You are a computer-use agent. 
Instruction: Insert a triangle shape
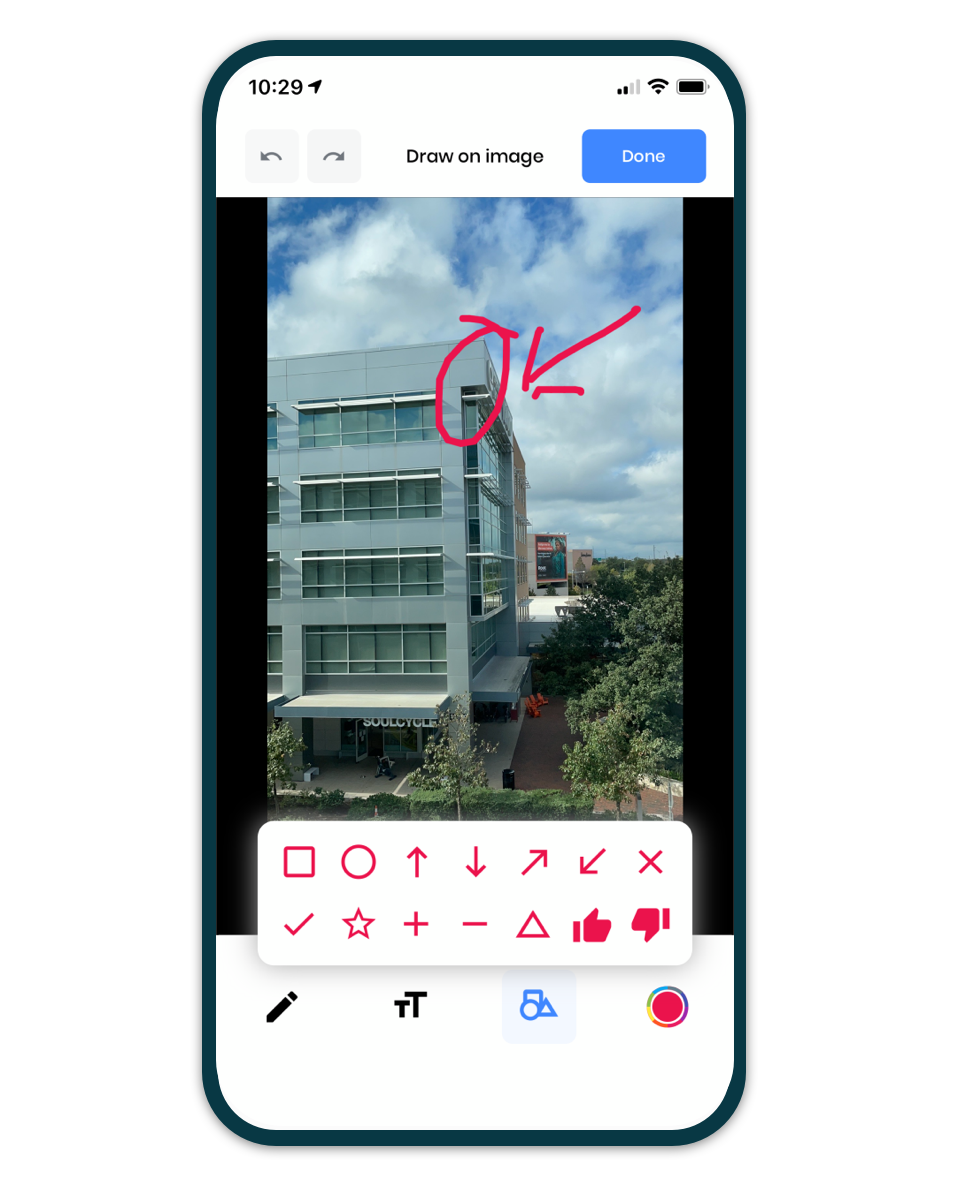click(533, 926)
